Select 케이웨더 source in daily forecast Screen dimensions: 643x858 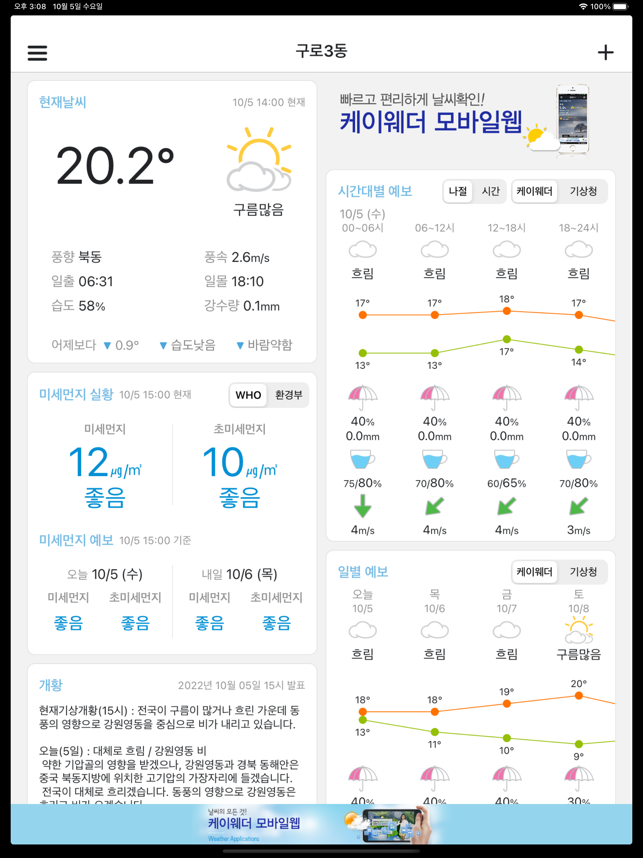point(535,572)
